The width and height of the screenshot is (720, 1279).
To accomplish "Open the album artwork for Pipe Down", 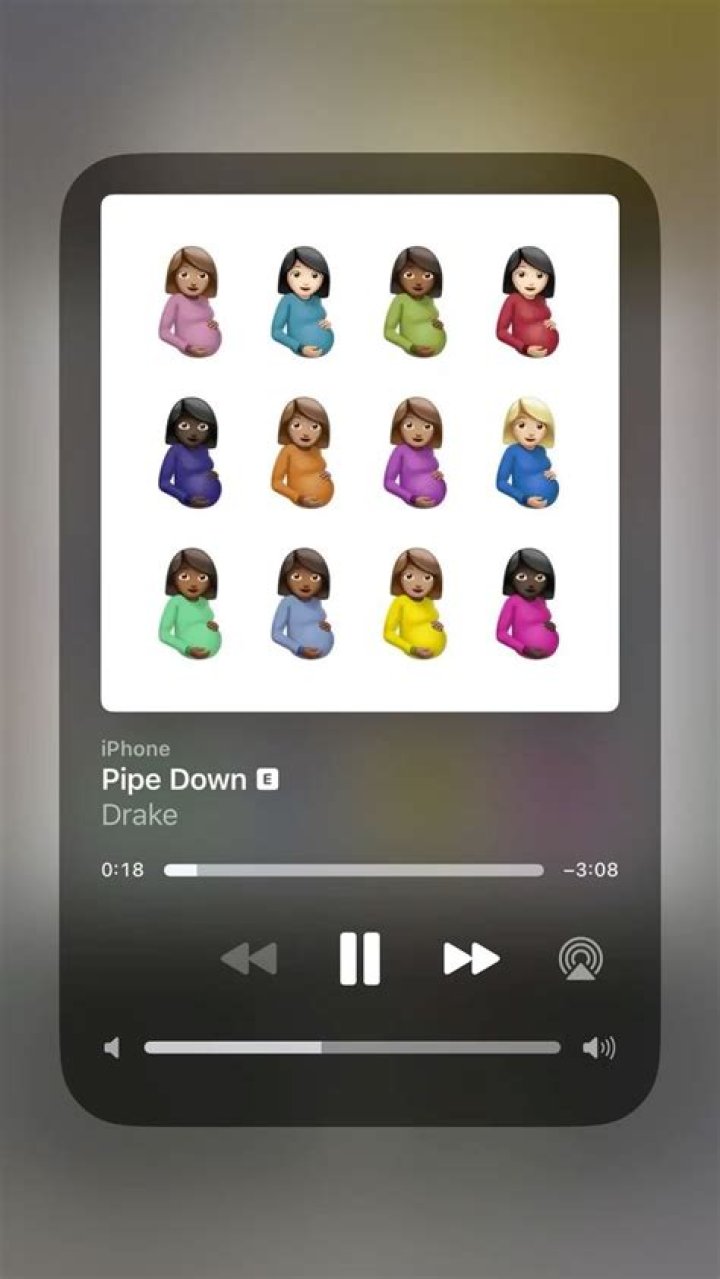I will (x=359, y=452).
